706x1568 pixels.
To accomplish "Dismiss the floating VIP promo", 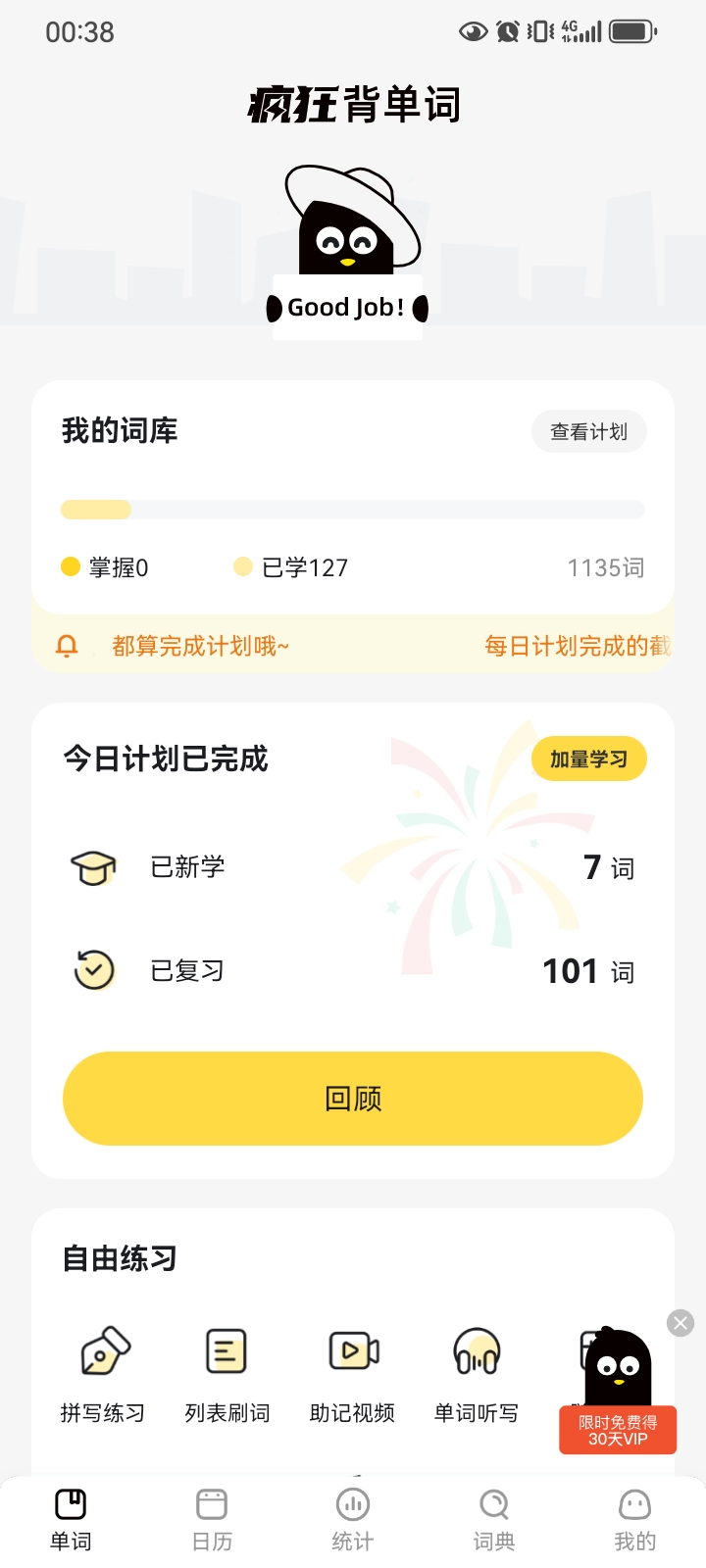I will (x=681, y=1323).
